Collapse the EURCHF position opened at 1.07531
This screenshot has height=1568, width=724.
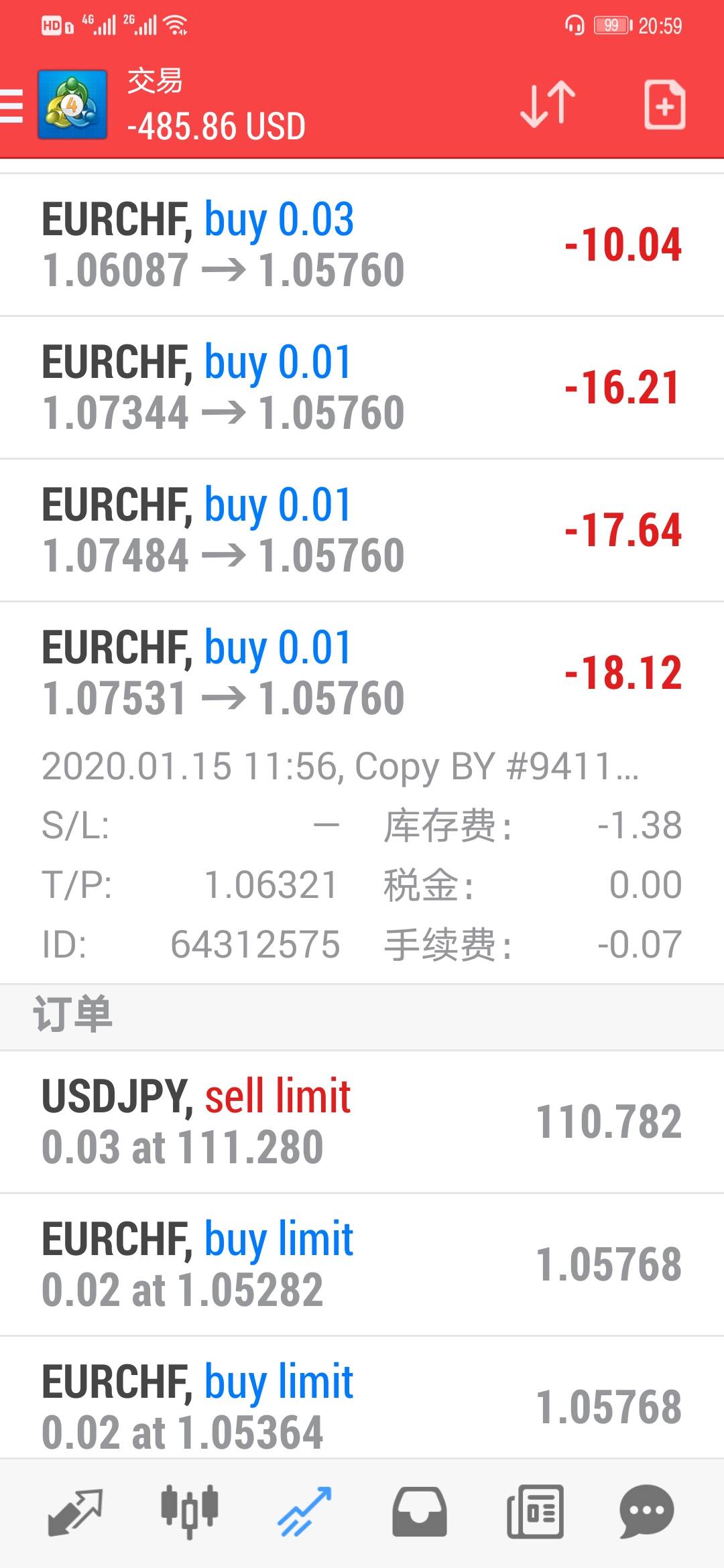(x=362, y=673)
